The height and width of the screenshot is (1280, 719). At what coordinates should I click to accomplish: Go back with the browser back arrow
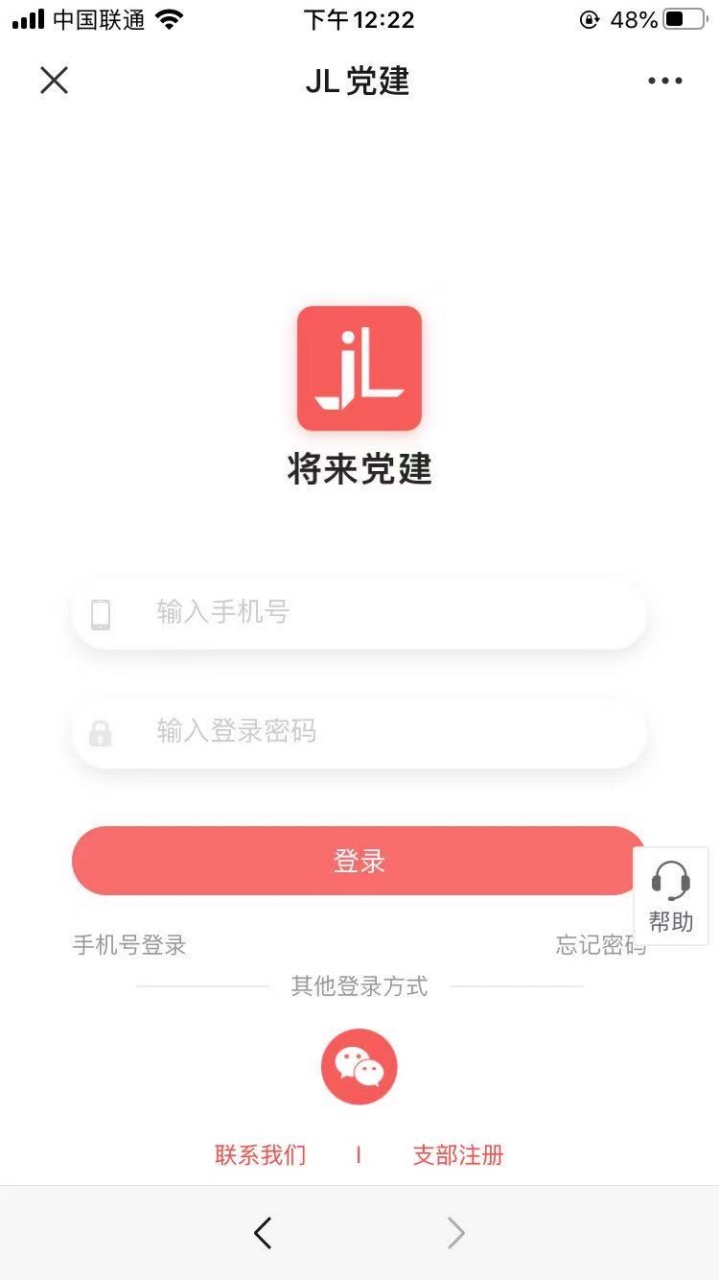click(263, 1234)
